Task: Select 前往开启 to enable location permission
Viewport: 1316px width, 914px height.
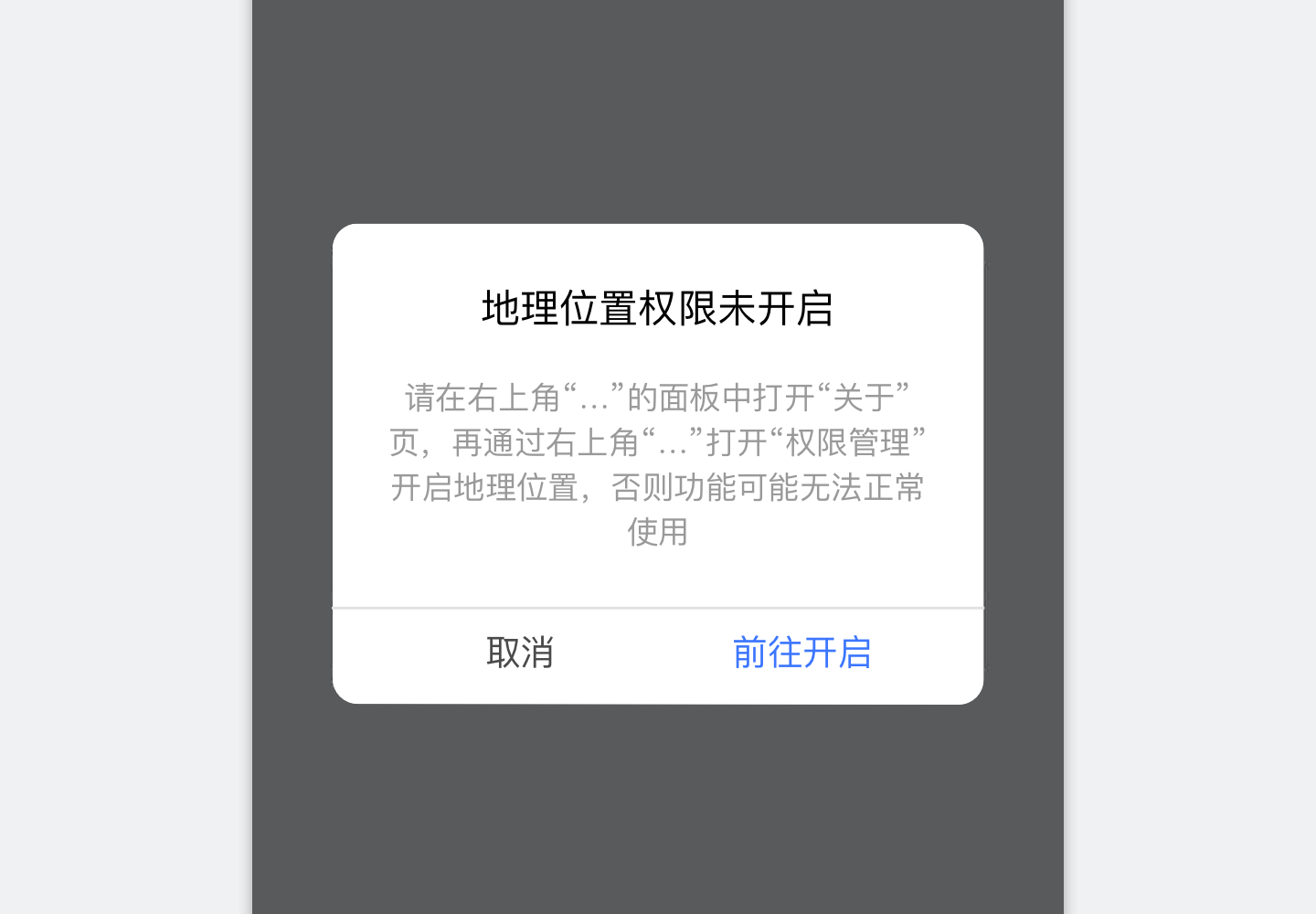Action: pyautogui.click(x=801, y=654)
